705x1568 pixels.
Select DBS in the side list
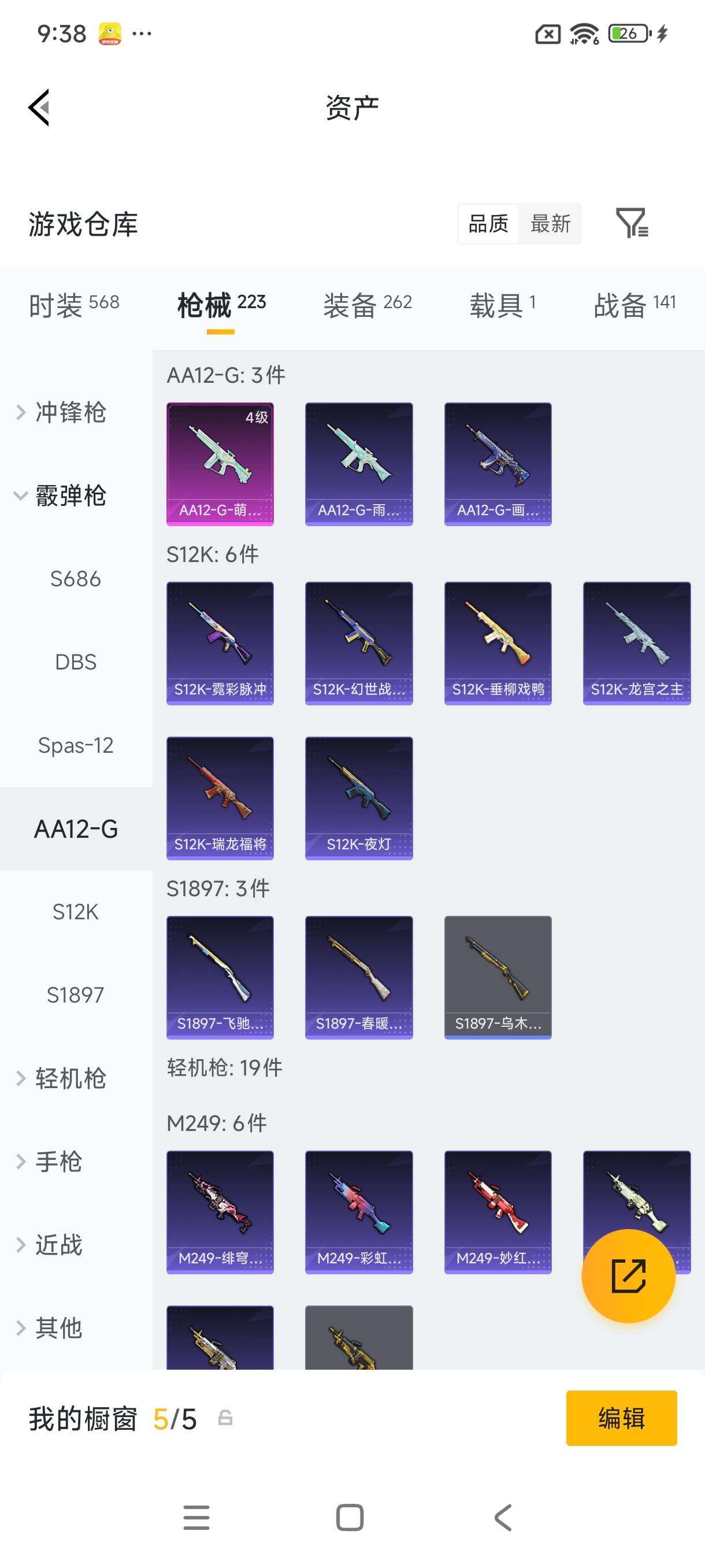tap(76, 661)
